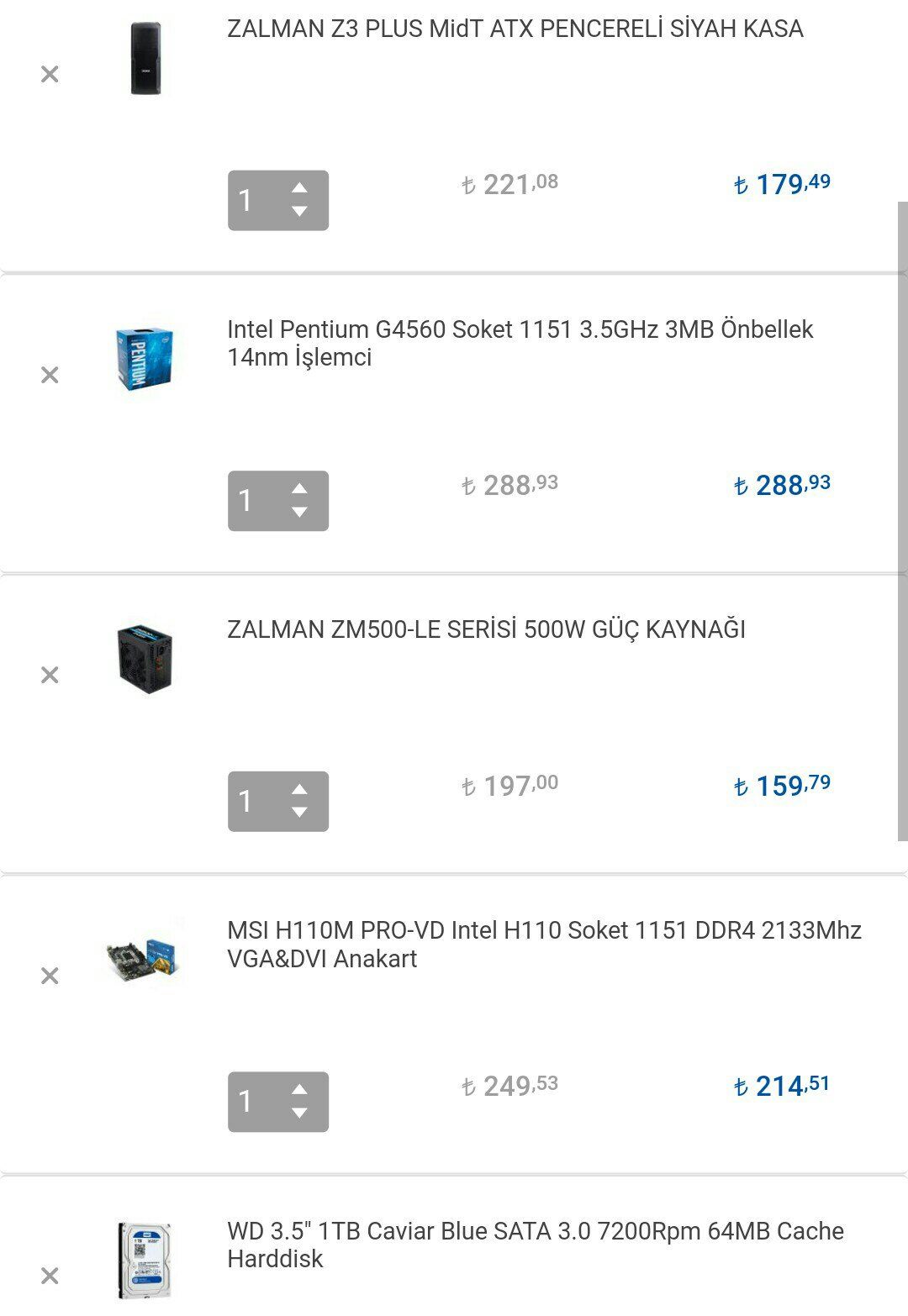The height and width of the screenshot is (1316, 908).
Task: Increase quantity of MSI H110M PRO-VD motherboard
Action: [x=299, y=1089]
